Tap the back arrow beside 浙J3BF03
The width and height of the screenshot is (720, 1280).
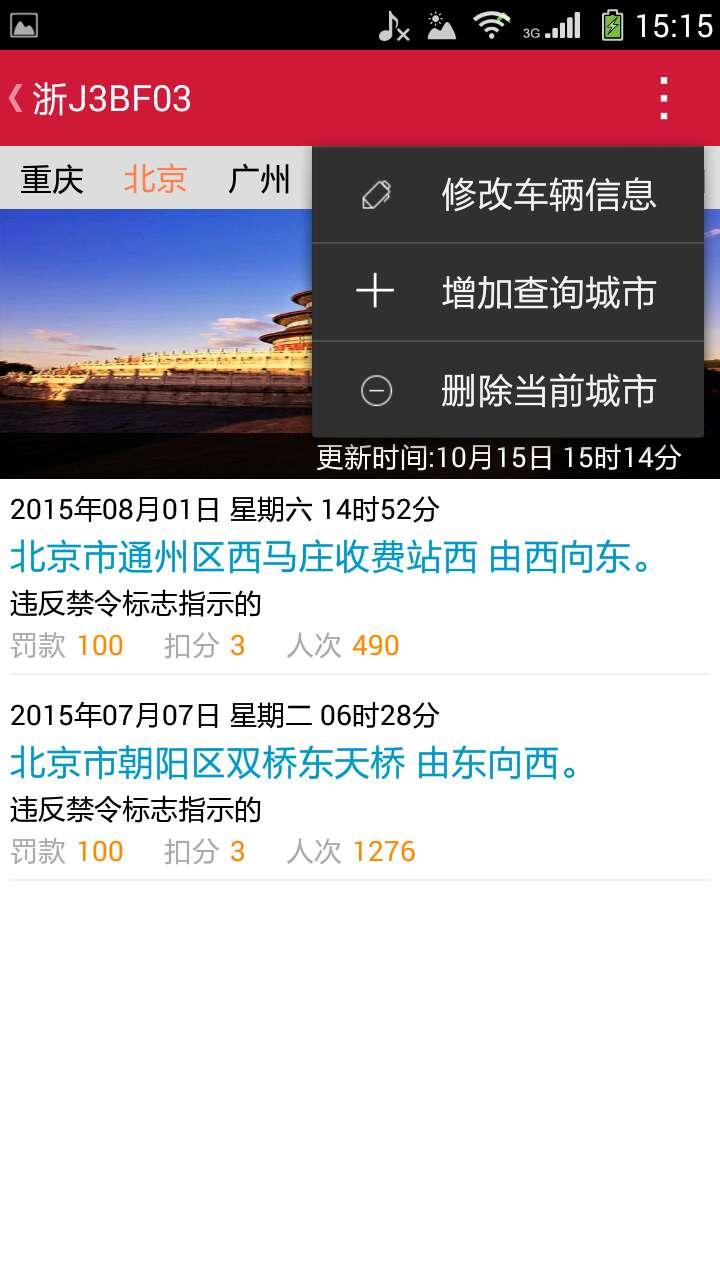[16, 97]
